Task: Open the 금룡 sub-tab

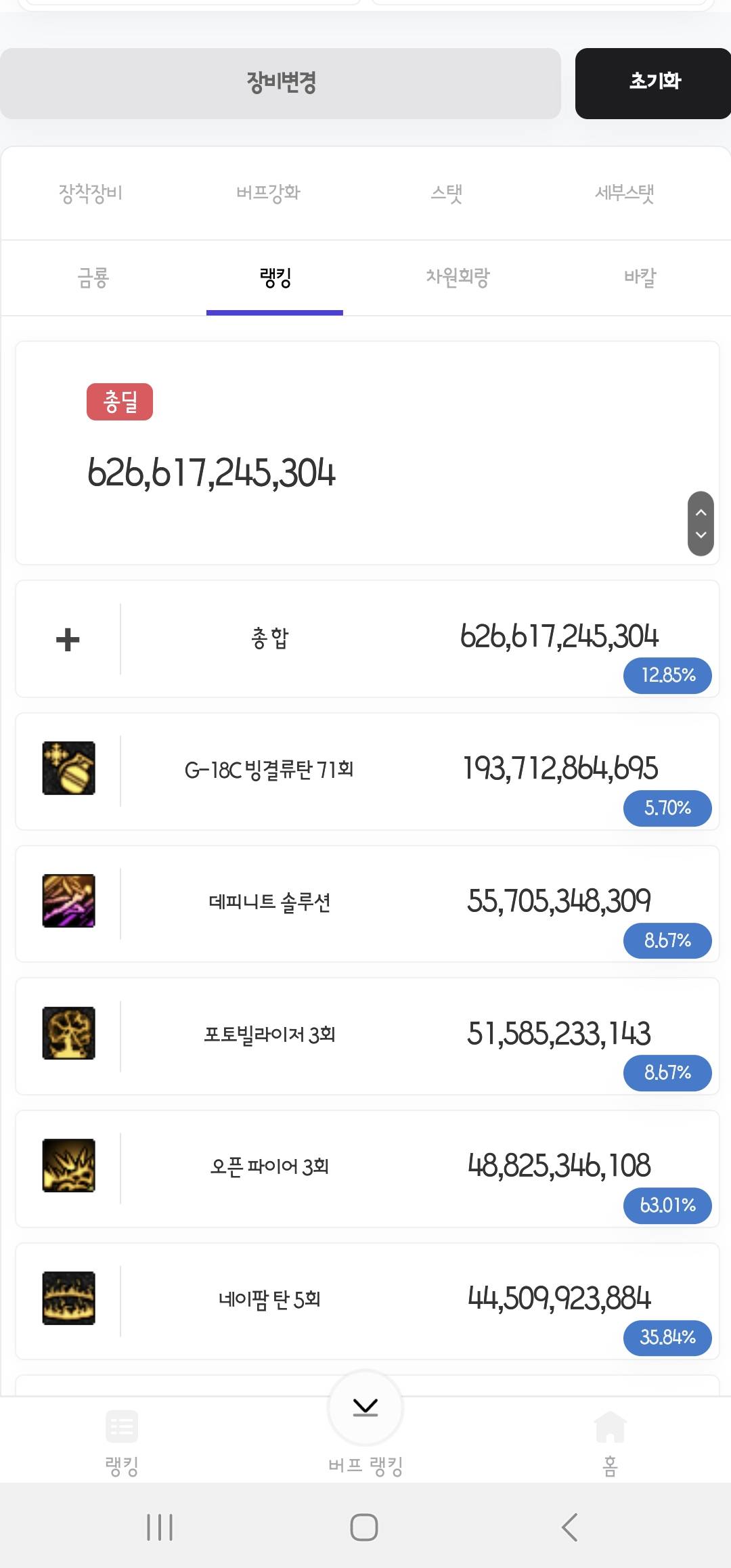Action: click(93, 278)
